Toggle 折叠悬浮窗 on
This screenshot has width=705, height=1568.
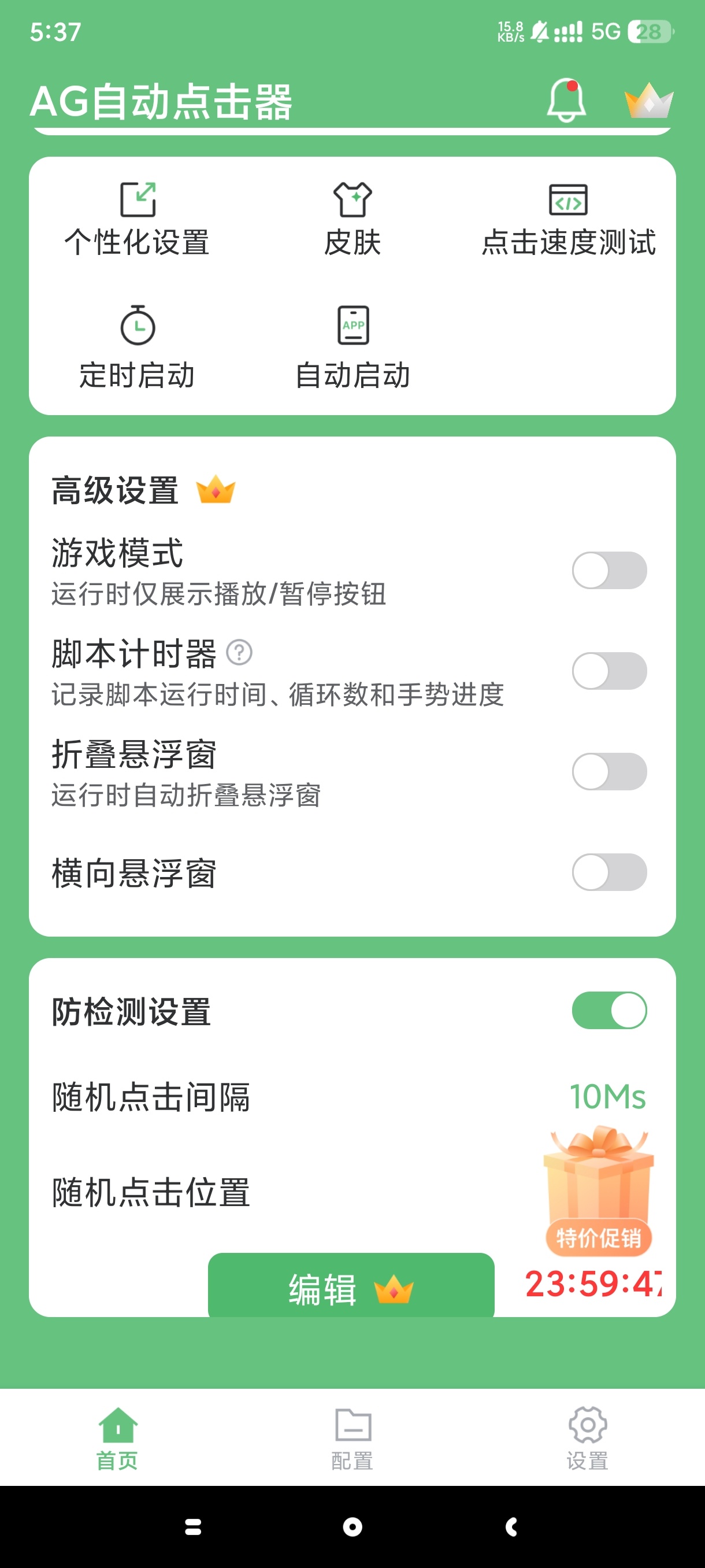[609, 771]
